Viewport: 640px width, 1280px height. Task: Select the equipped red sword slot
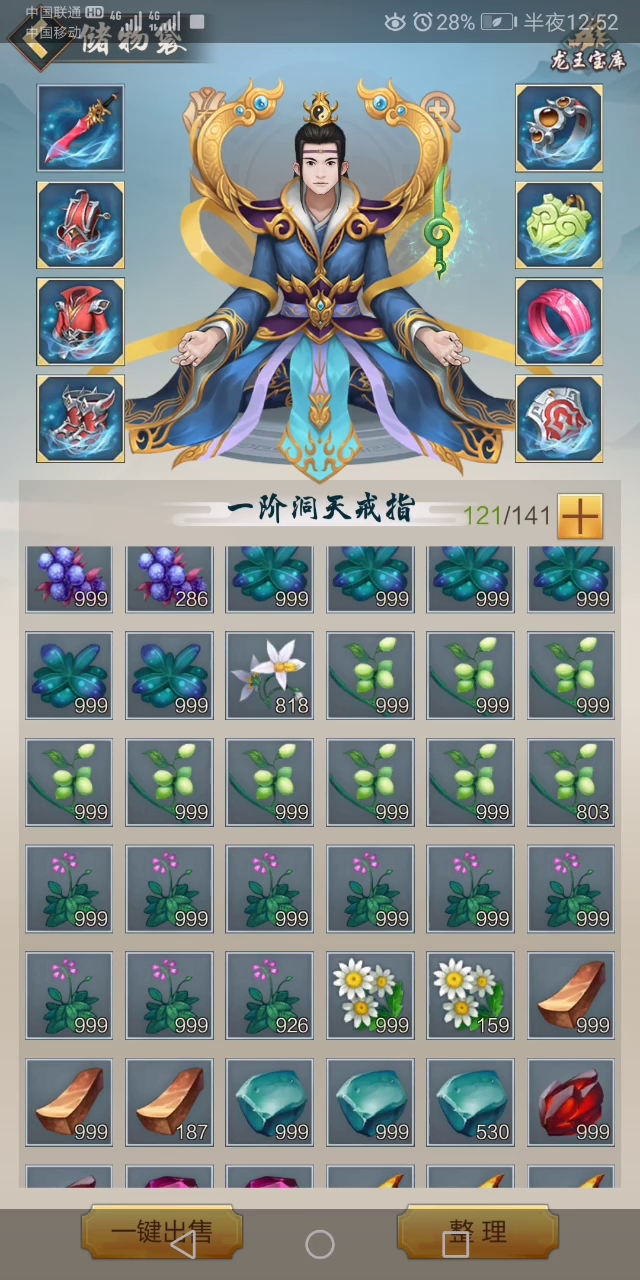81,128
